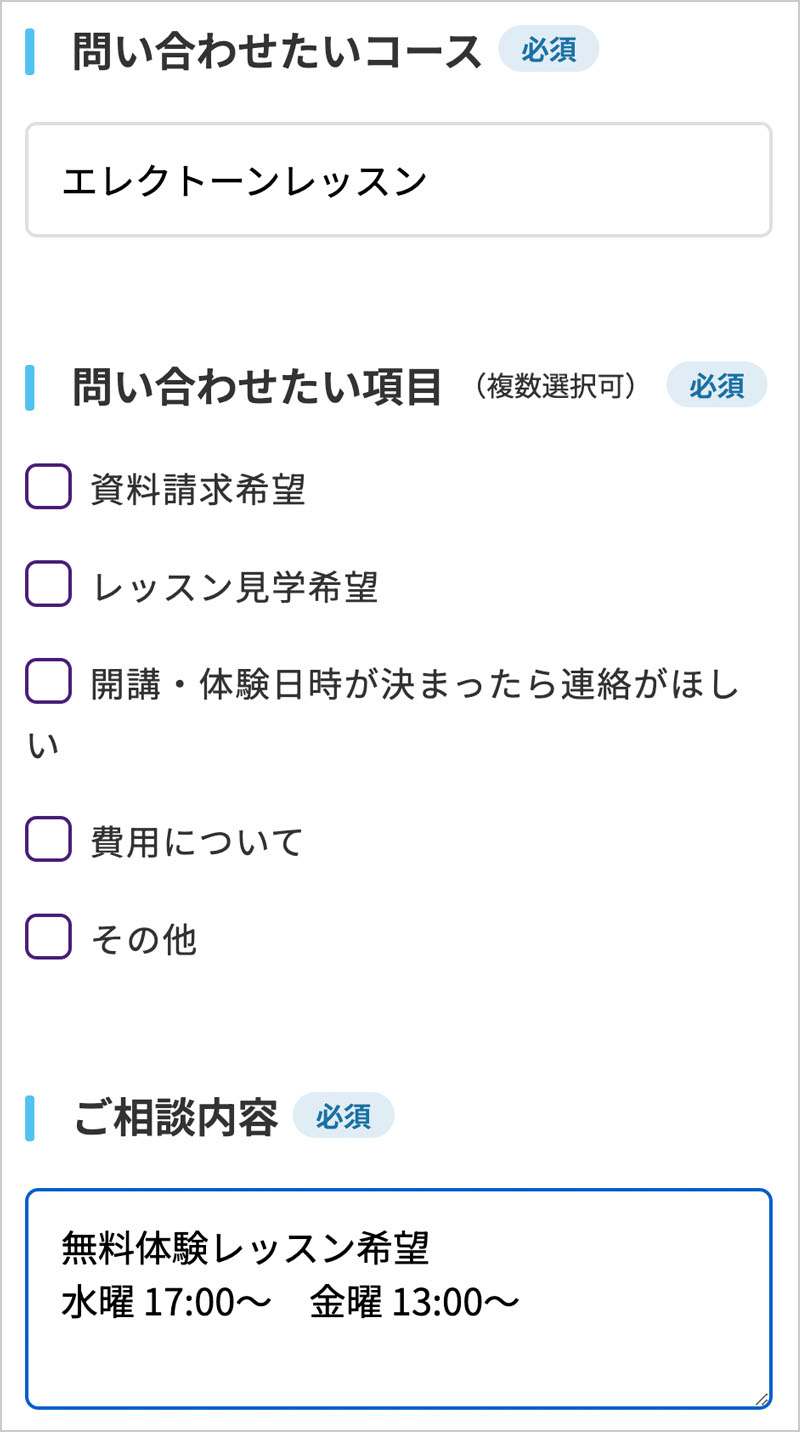
Task: Click the 必須 badge next to ご相談内容
Action: [x=344, y=1115]
